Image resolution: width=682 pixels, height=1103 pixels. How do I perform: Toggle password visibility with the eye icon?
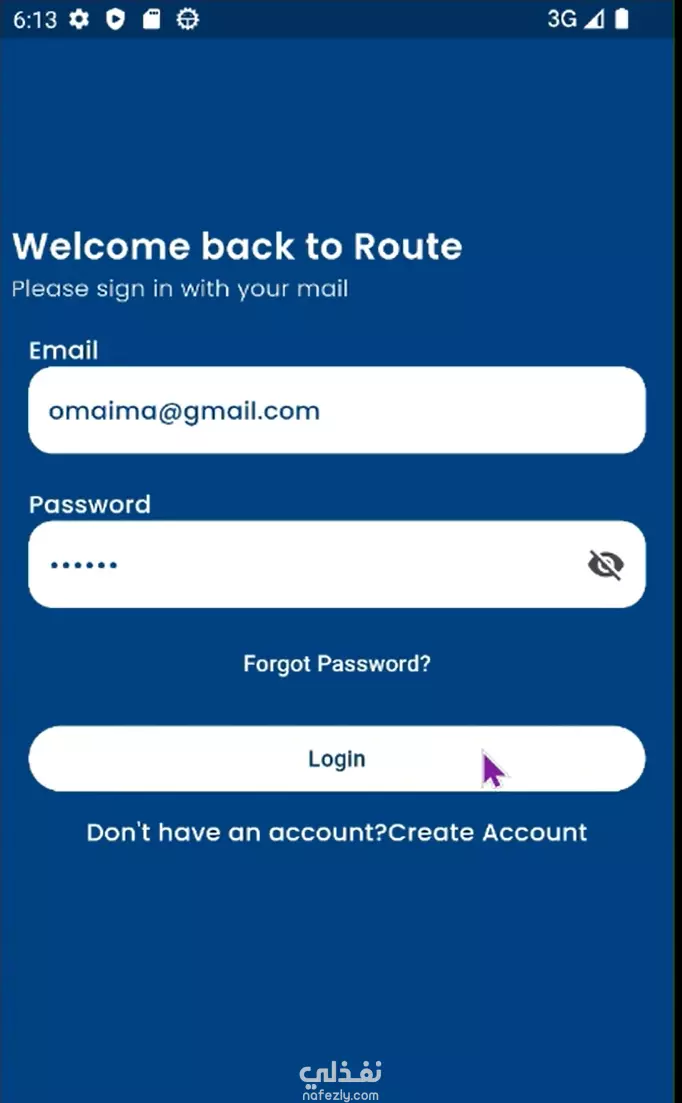(x=605, y=564)
